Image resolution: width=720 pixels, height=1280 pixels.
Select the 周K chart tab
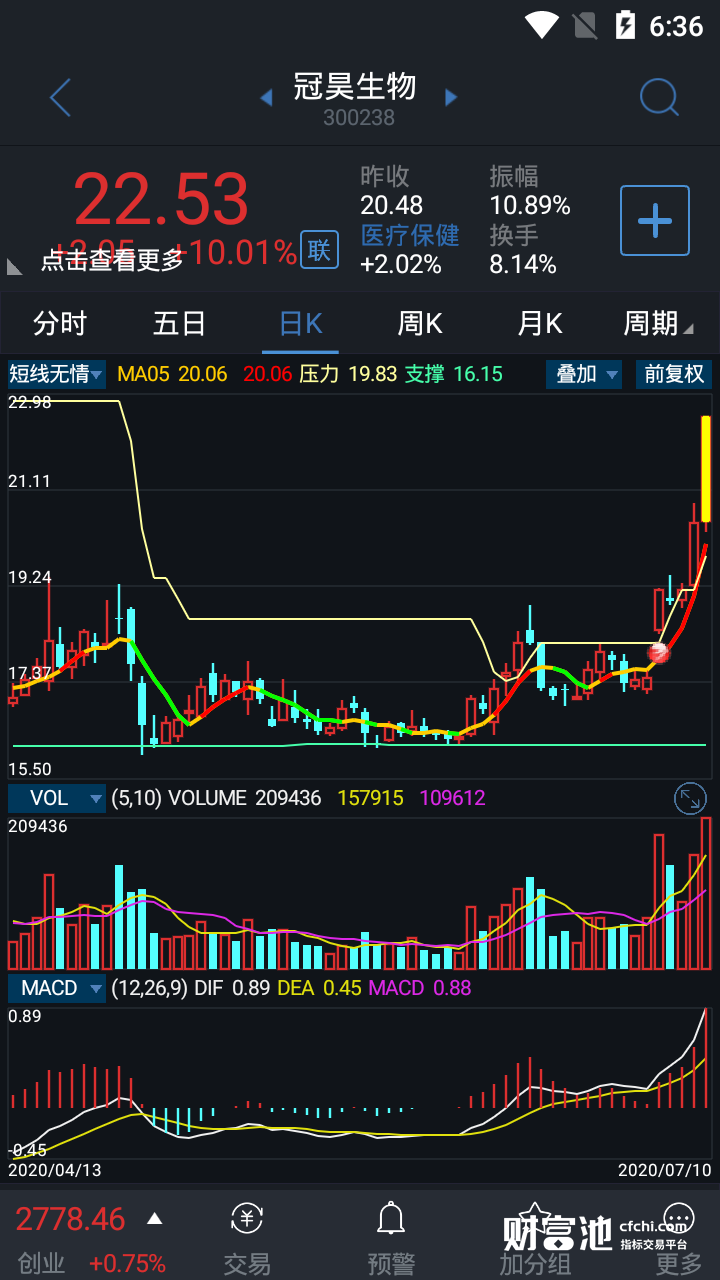tap(420, 324)
